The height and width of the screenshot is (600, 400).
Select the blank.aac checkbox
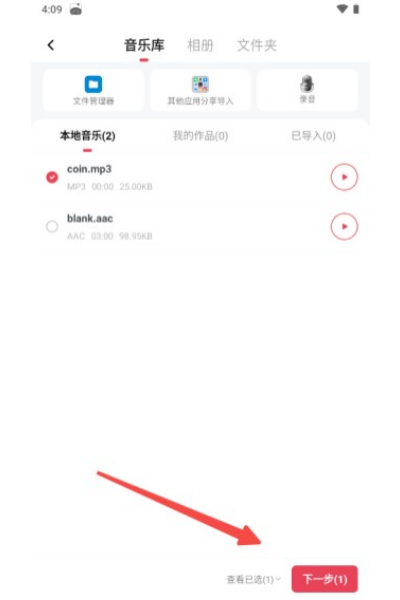pos(52,227)
